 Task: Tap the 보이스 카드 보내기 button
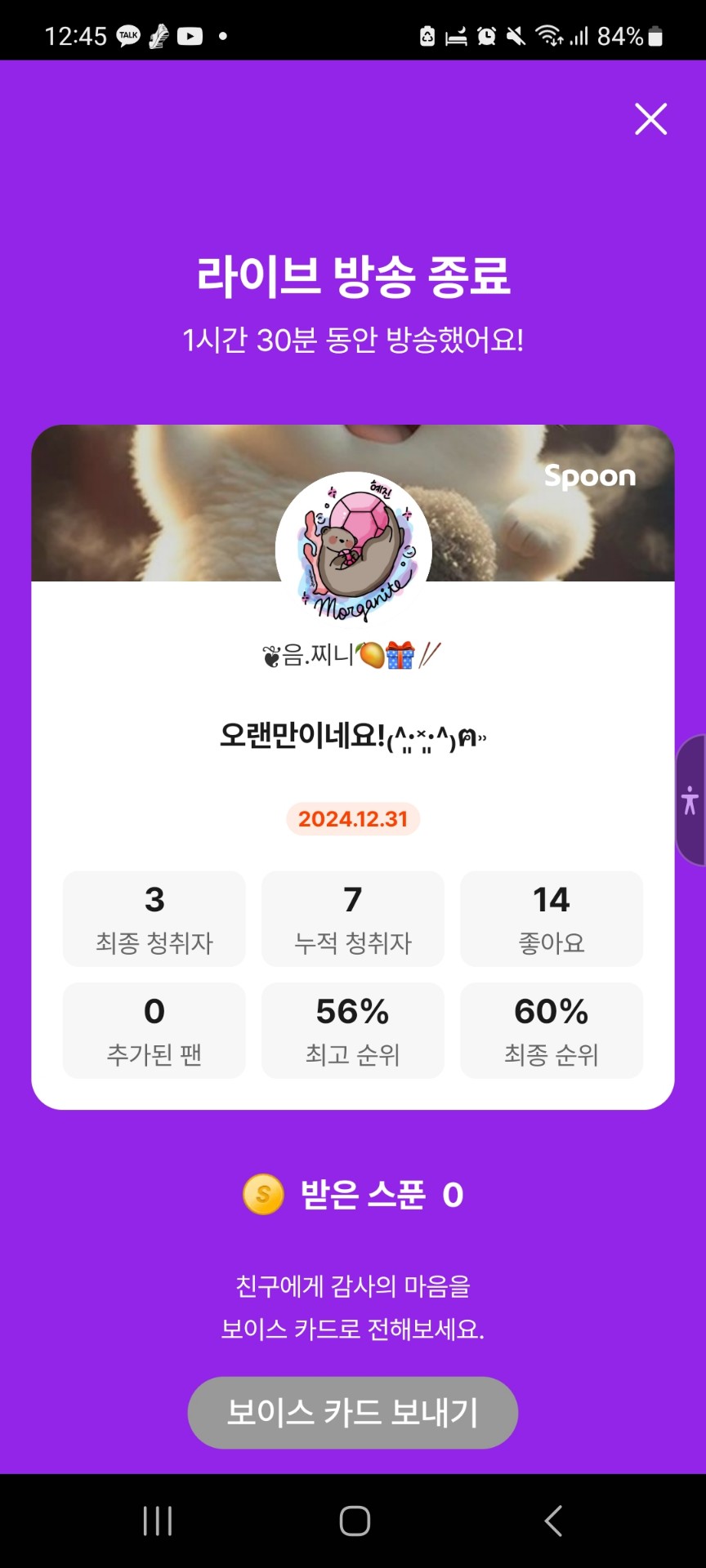coord(353,1412)
